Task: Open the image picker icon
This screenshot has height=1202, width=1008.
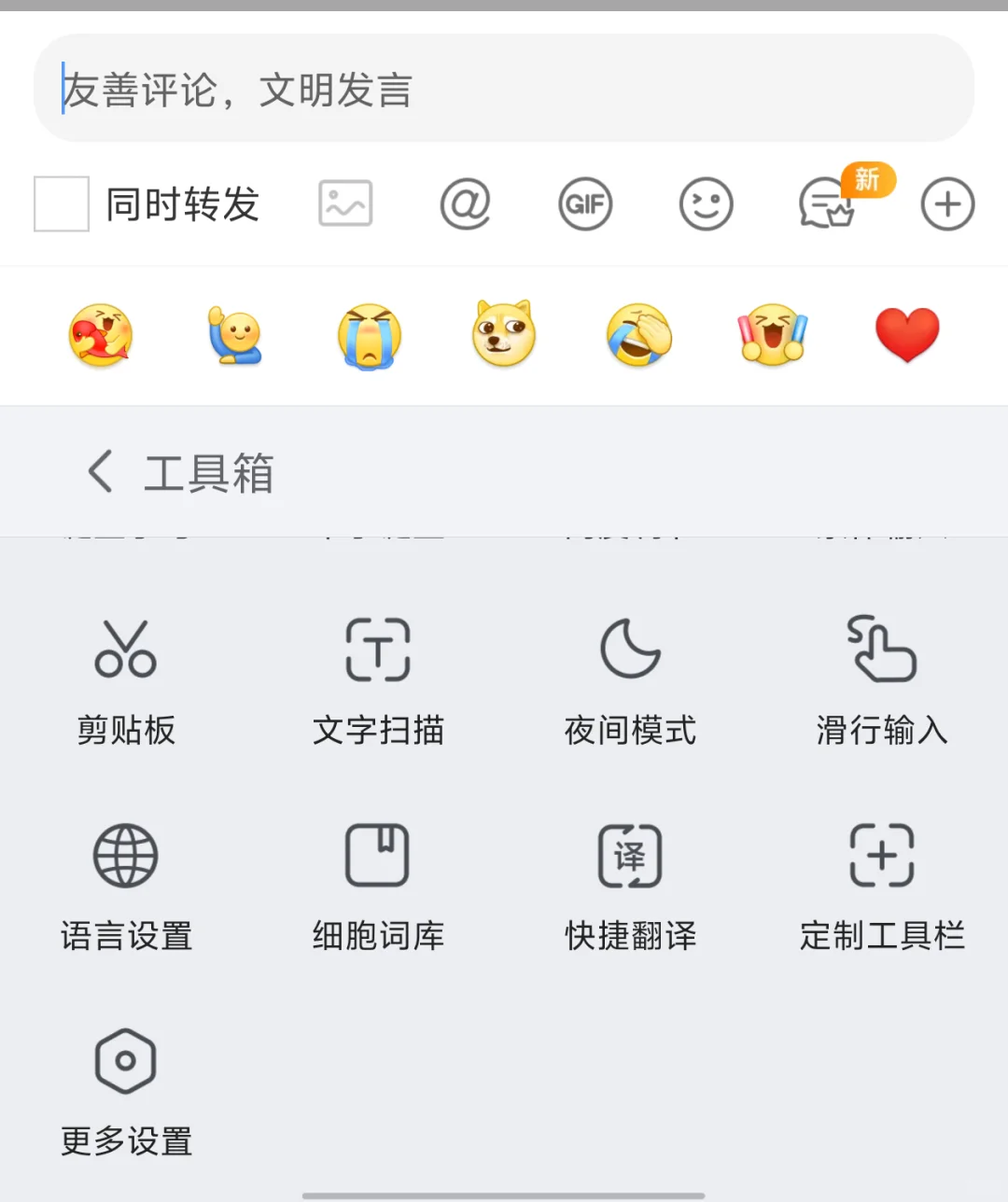Action: click(x=344, y=204)
